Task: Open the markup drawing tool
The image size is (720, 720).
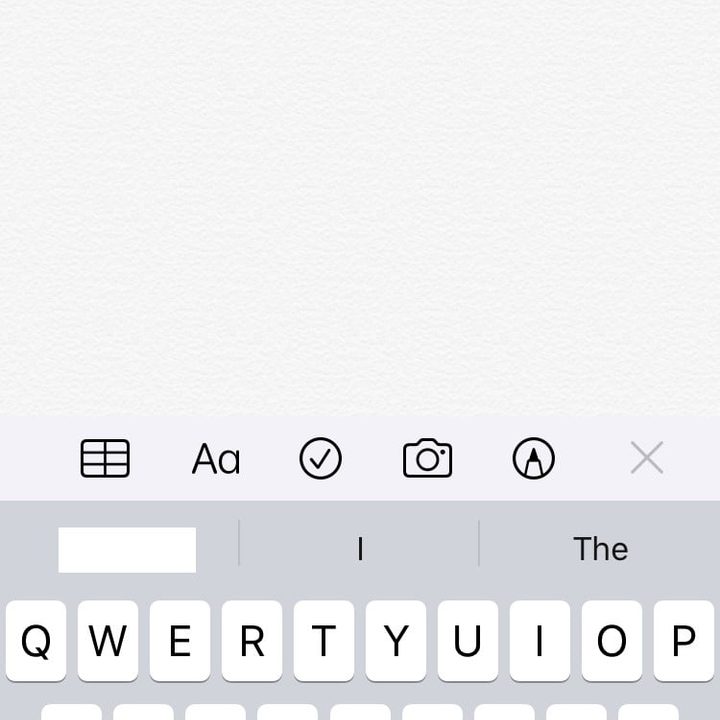Action: [534, 459]
